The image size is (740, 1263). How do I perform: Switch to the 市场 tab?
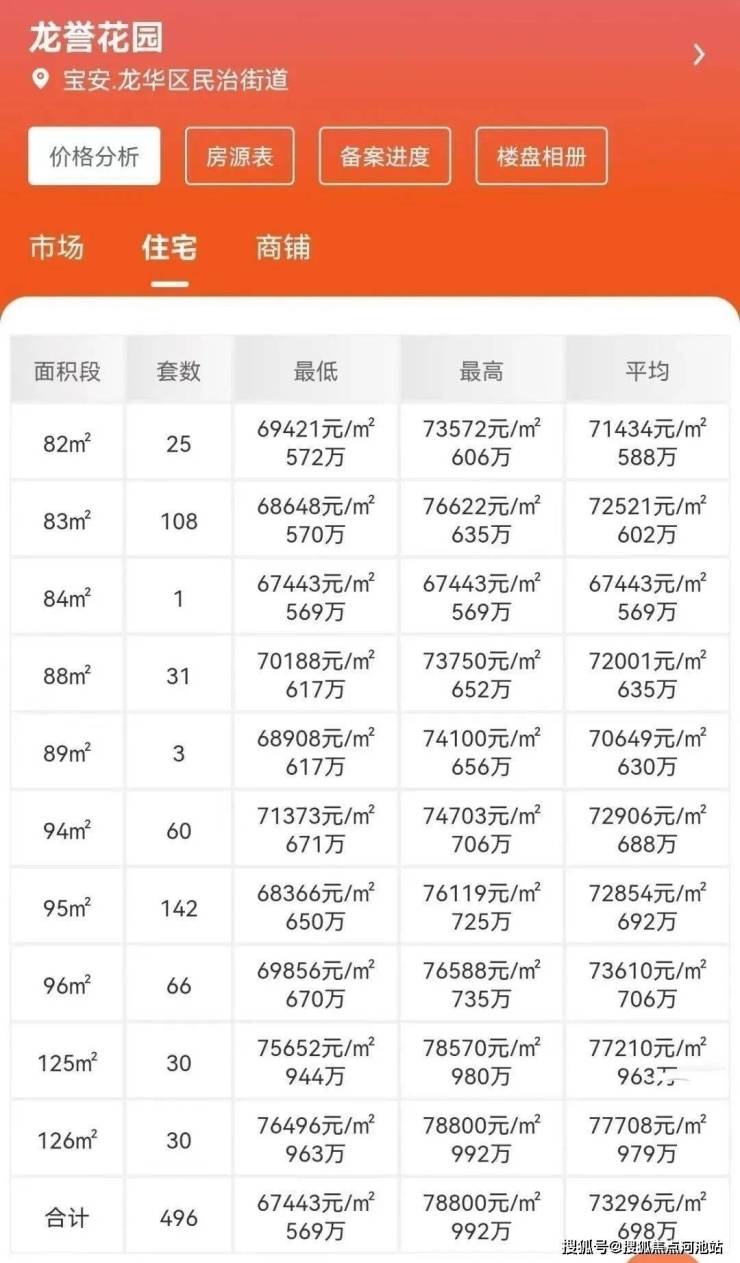click(x=56, y=248)
